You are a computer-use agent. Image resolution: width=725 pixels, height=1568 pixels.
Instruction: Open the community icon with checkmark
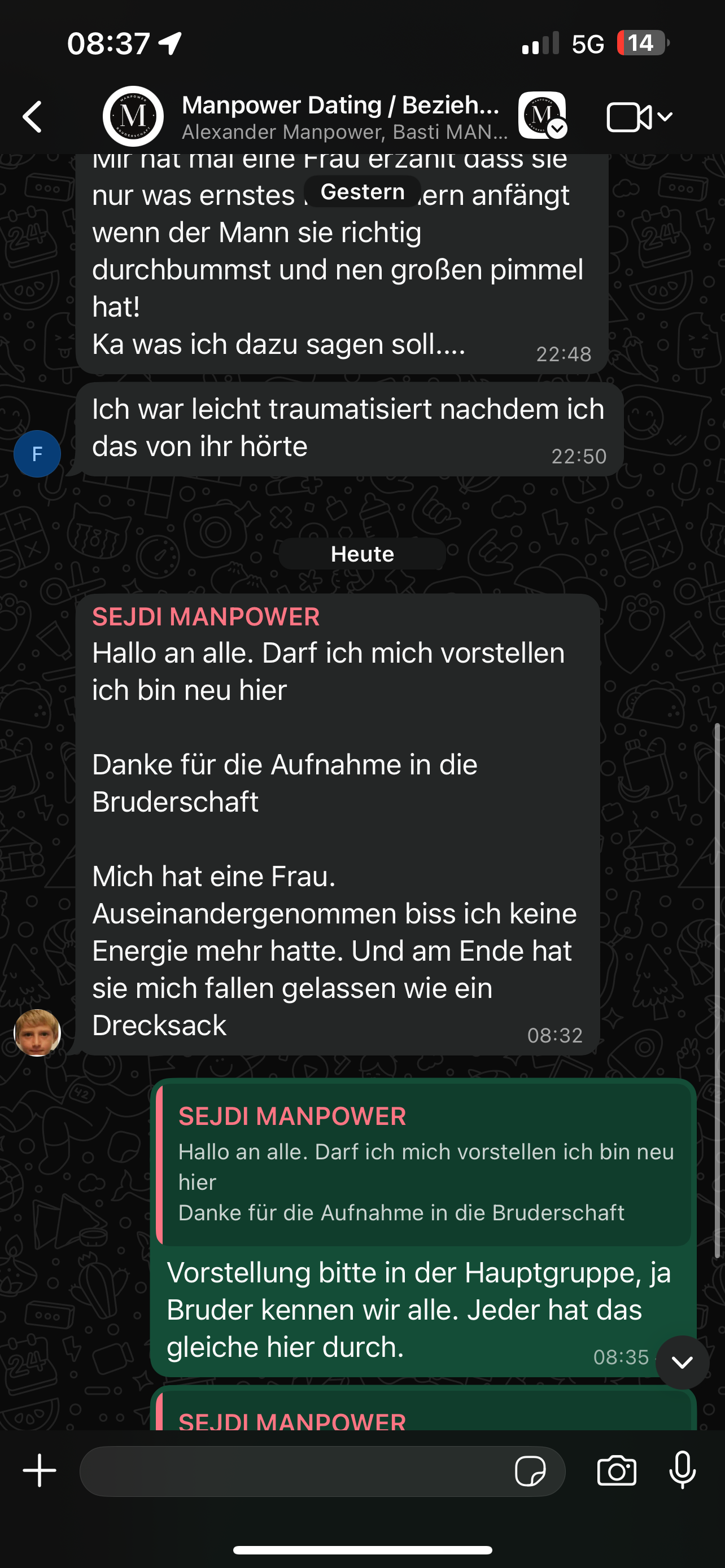click(541, 116)
